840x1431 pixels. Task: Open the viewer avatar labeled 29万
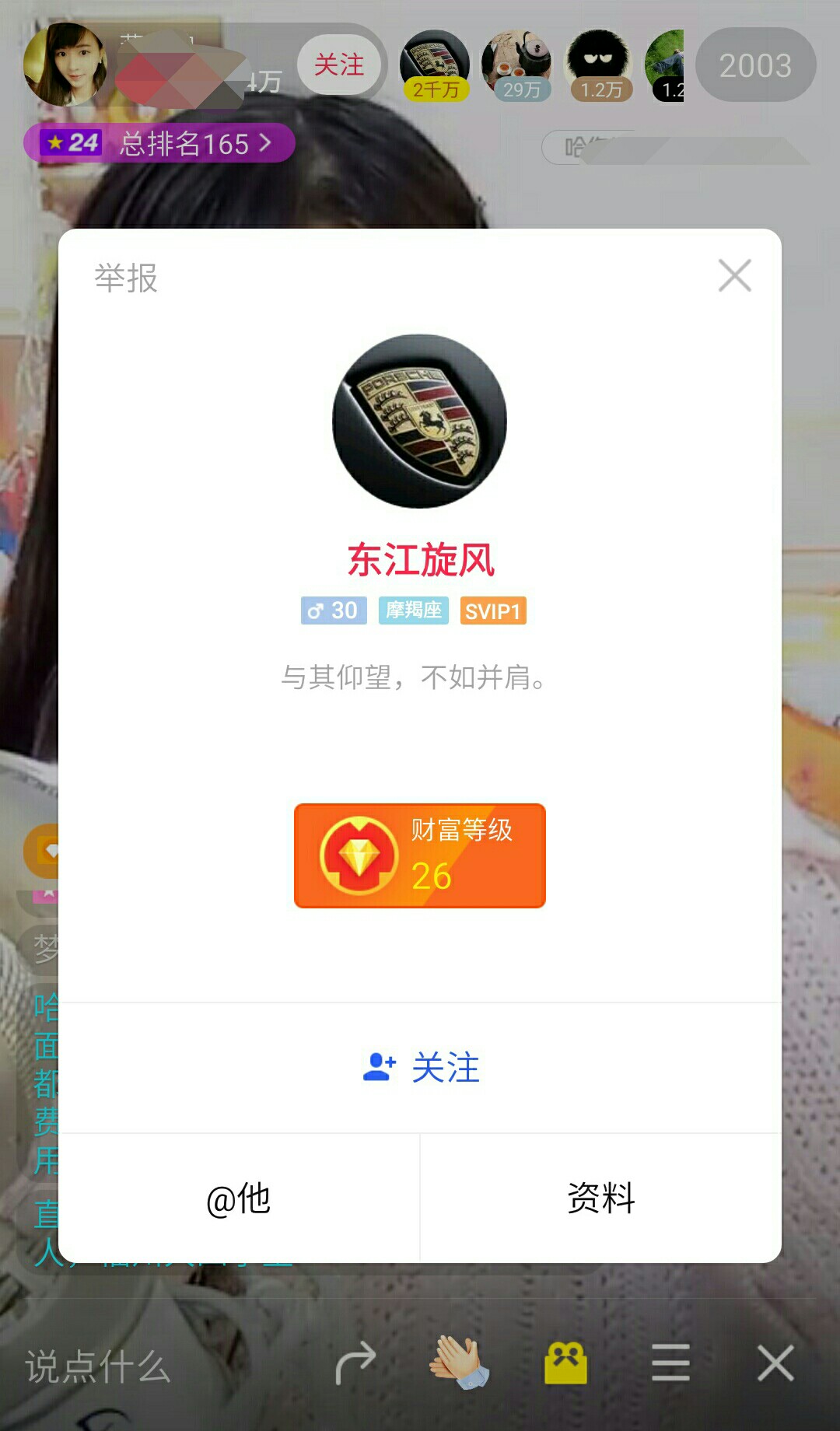(x=516, y=65)
